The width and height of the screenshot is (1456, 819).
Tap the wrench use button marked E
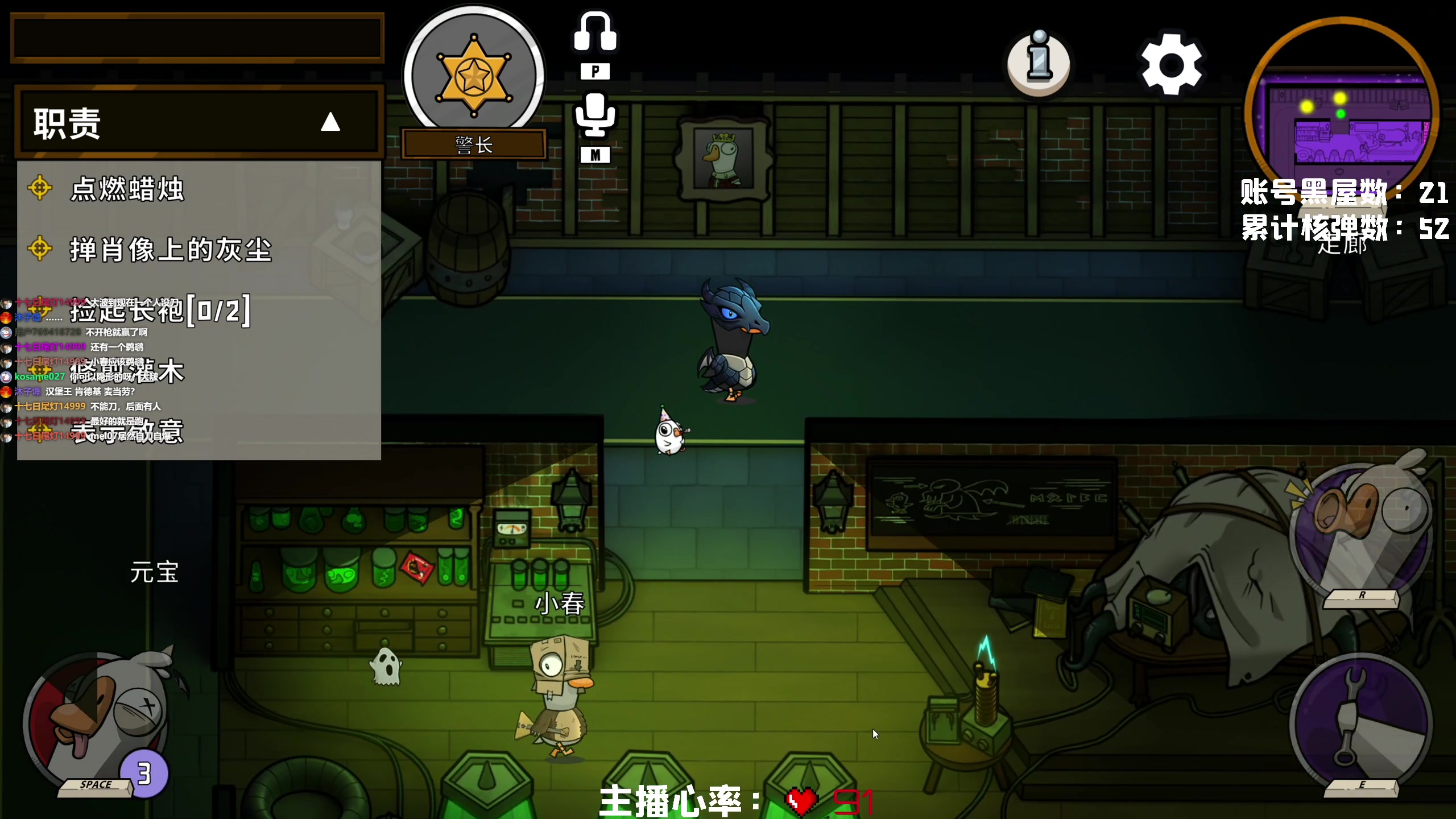click(x=1360, y=722)
